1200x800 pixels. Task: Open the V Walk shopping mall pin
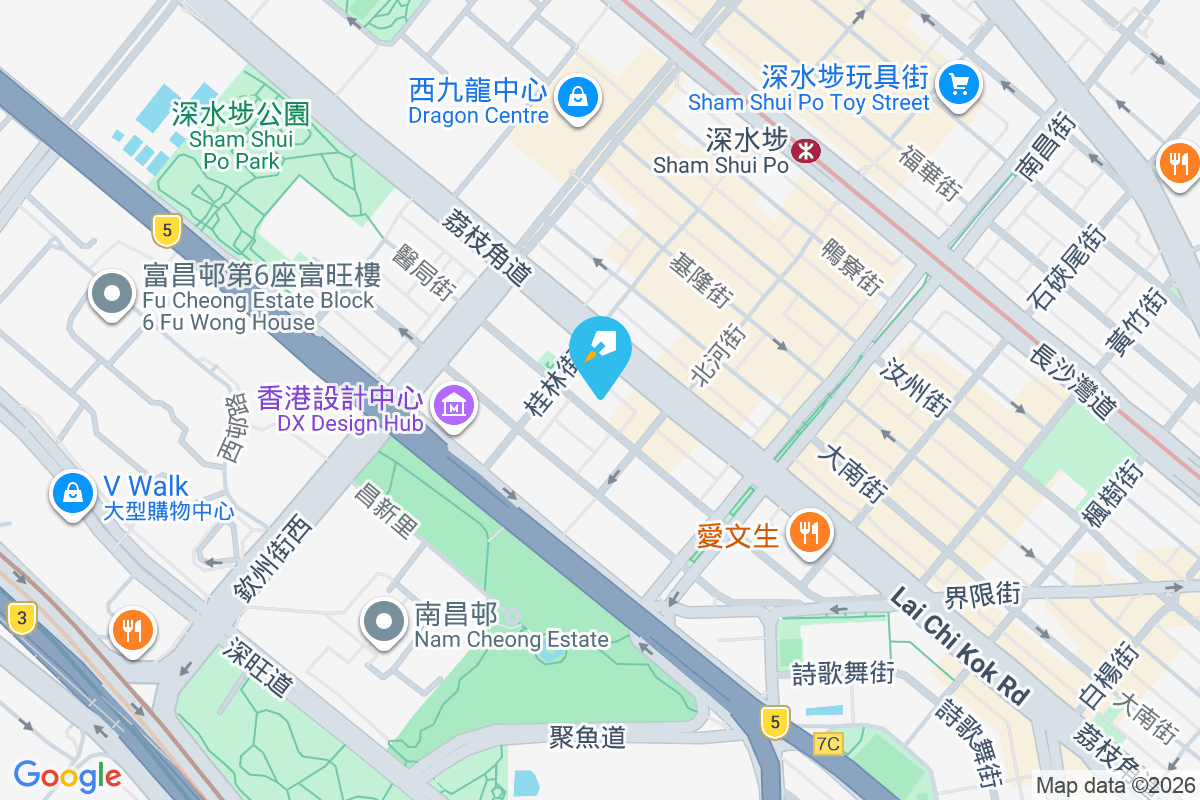pos(73,492)
